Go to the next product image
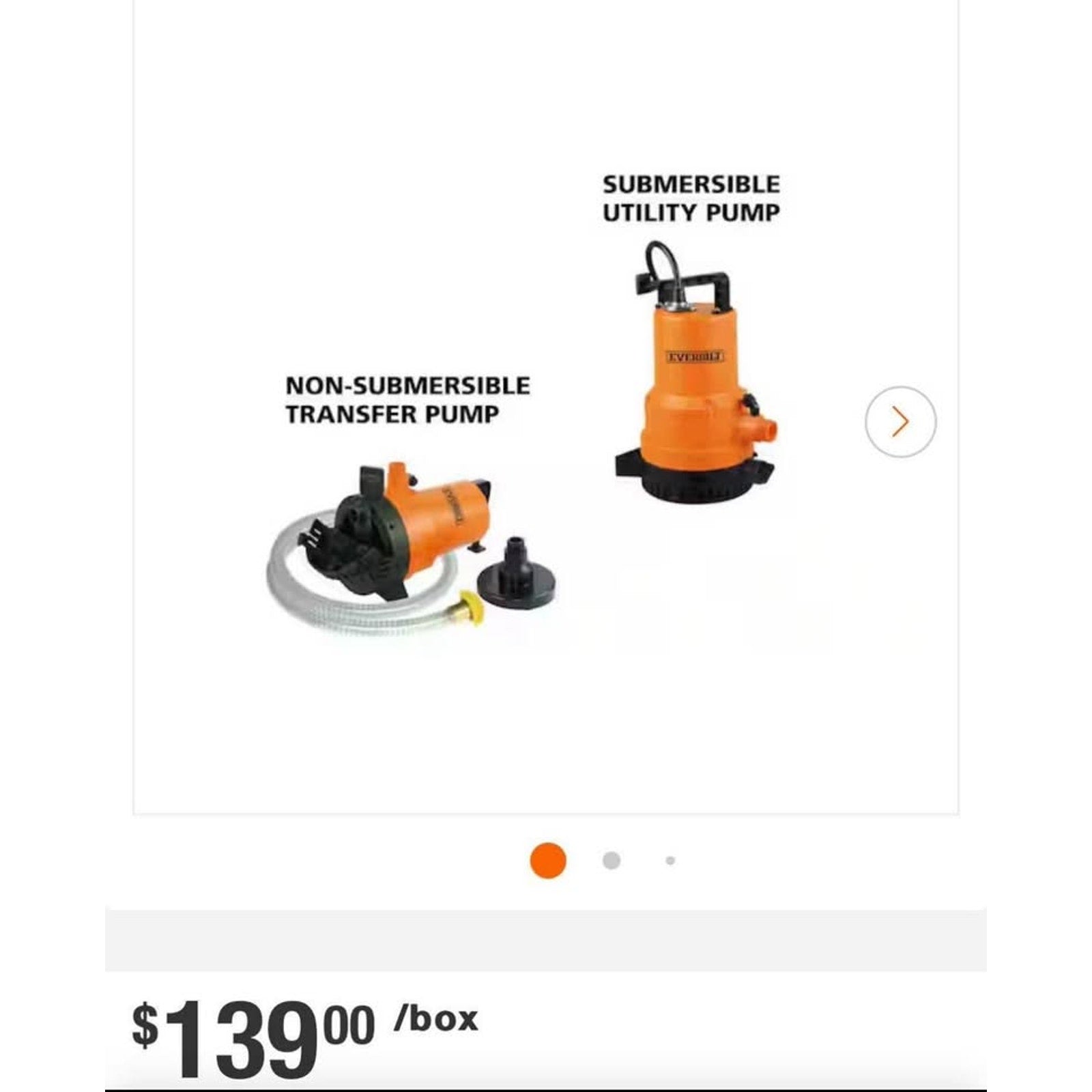This screenshot has width=1092, height=1092. click(x=900, y=422)
